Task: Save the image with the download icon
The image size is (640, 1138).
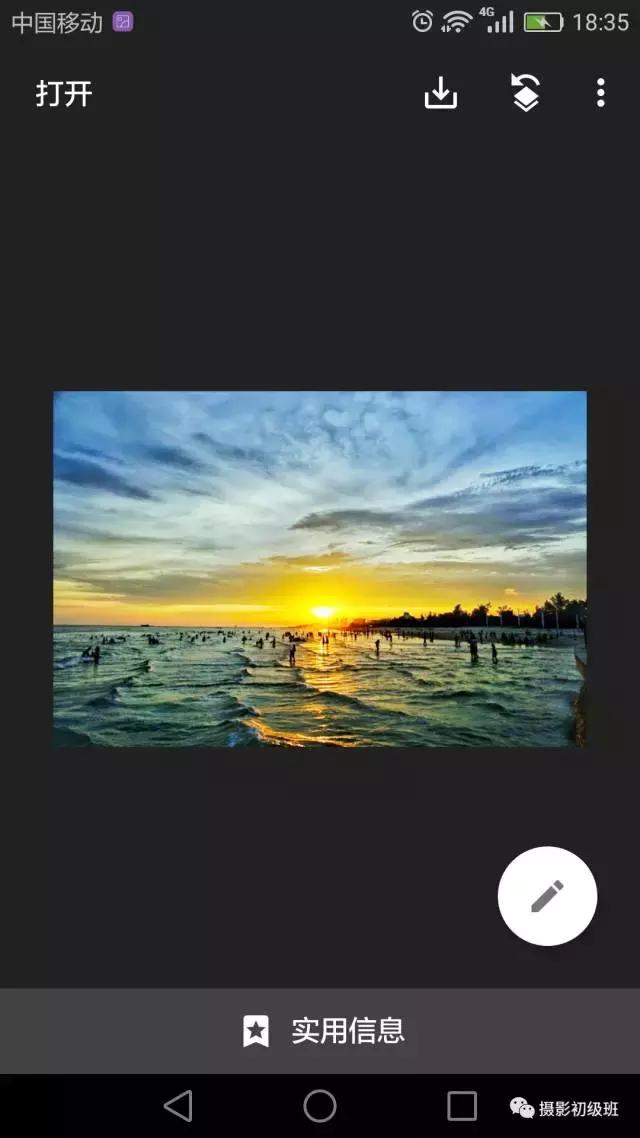Action: (x=440, y=93)
